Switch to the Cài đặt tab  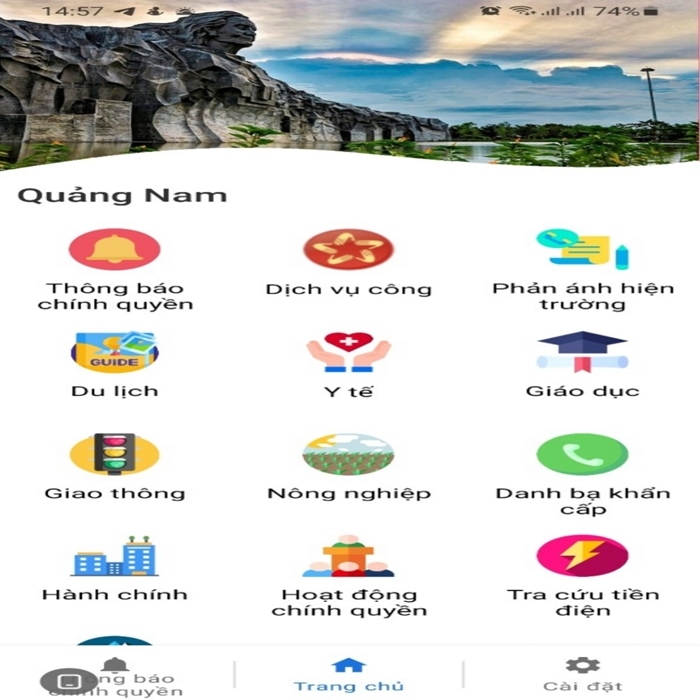[x=582, y=674]
